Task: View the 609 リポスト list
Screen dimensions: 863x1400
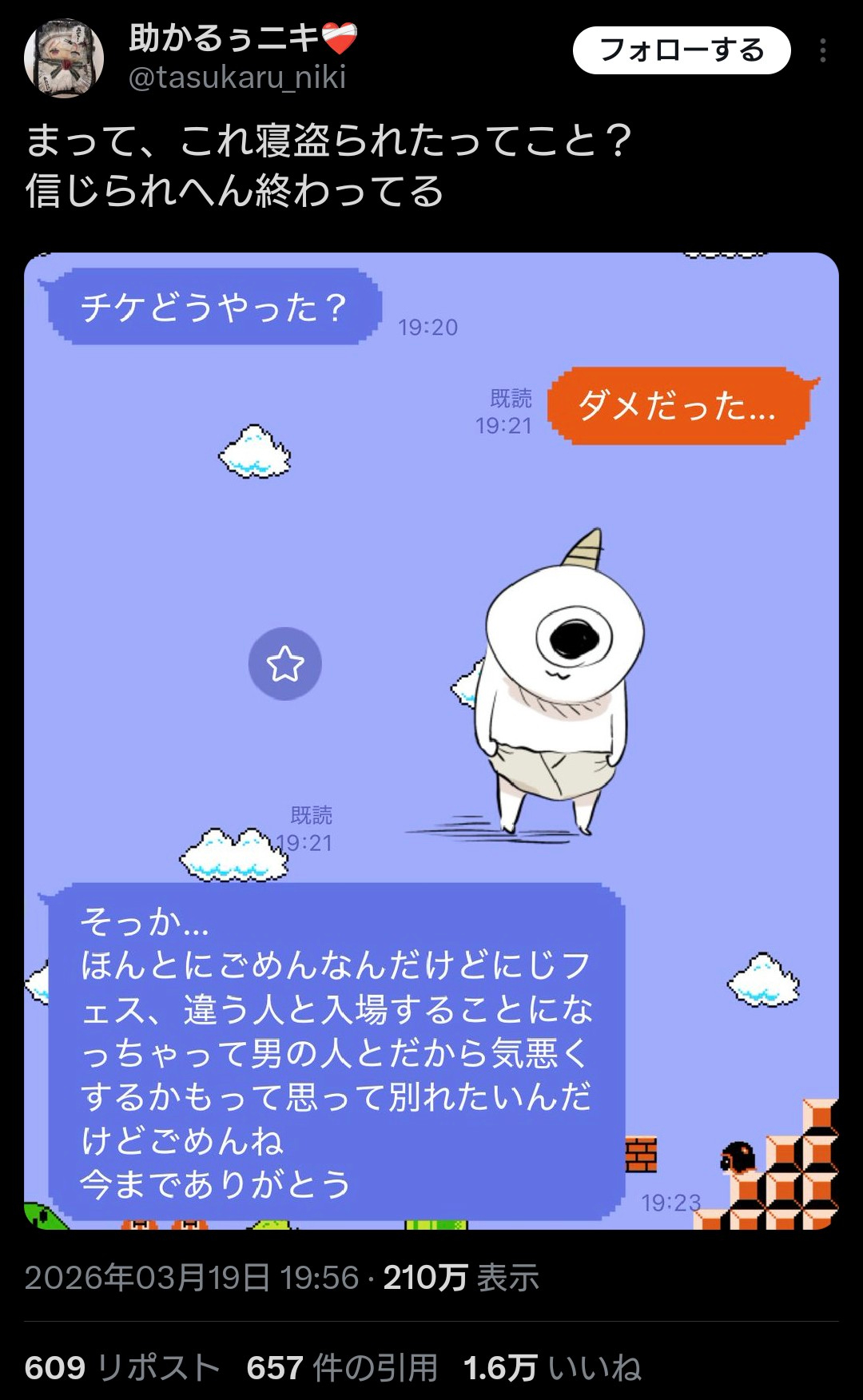Action: (x=121, y=1367)
